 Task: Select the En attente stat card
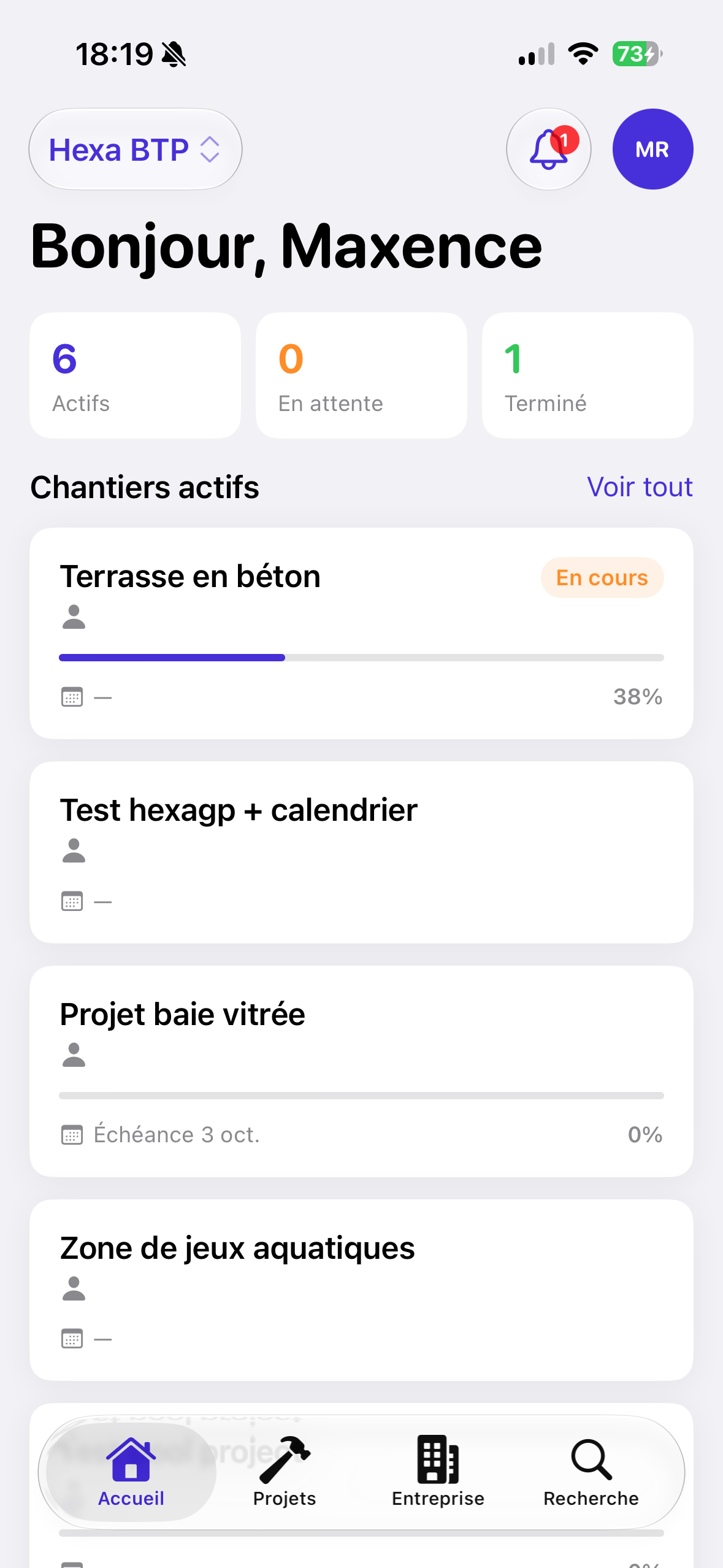click(361, 375)
